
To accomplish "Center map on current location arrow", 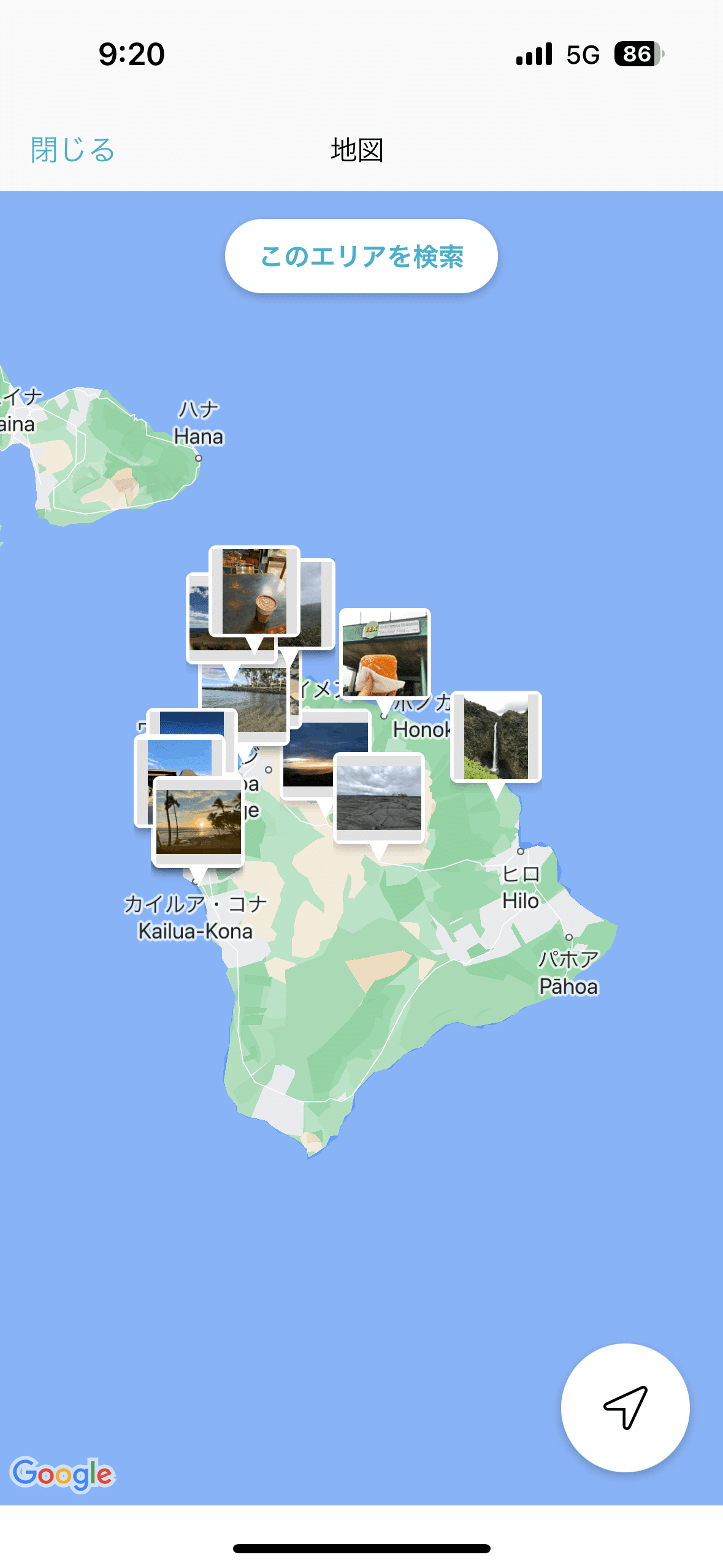I will (625, 1407).
